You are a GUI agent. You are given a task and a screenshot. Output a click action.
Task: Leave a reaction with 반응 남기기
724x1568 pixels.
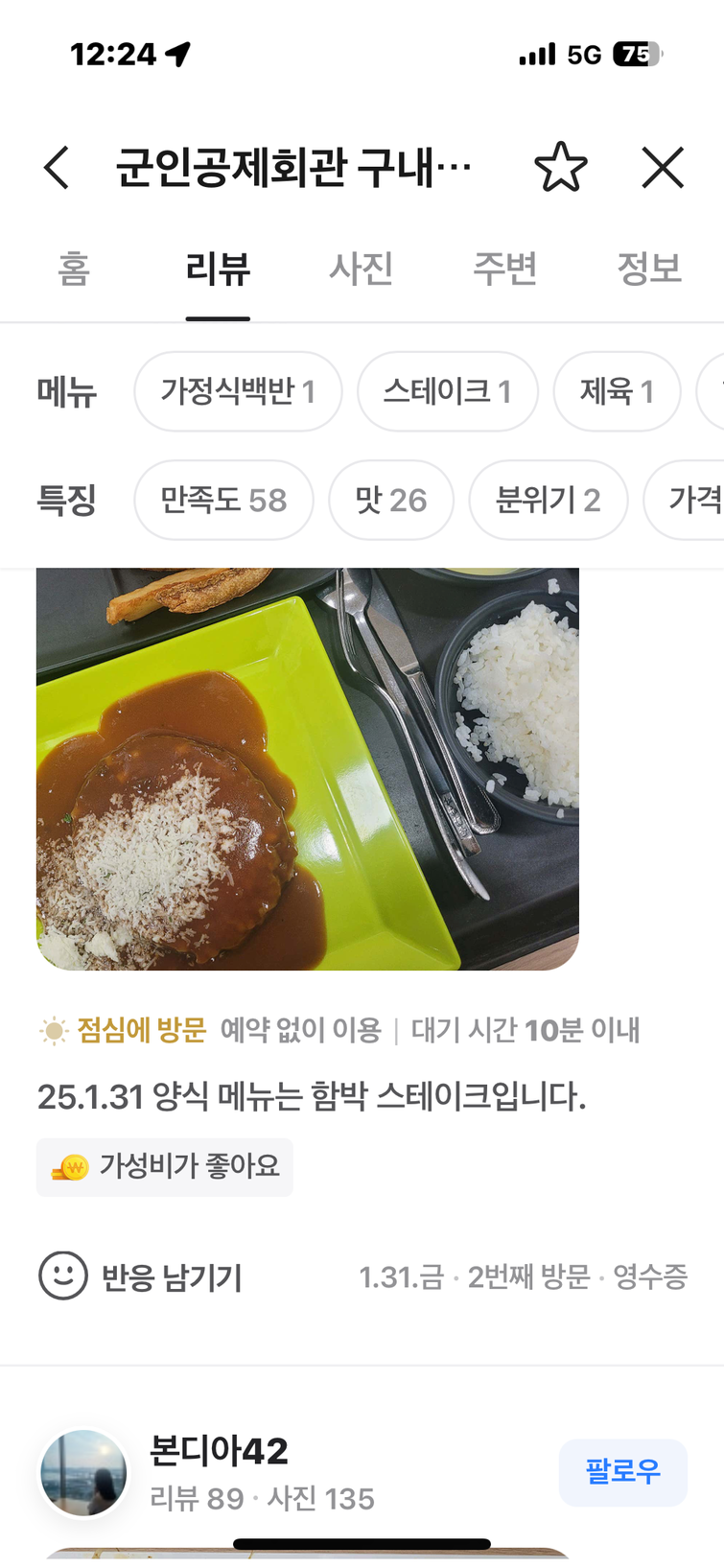[x=141, y=1276]
